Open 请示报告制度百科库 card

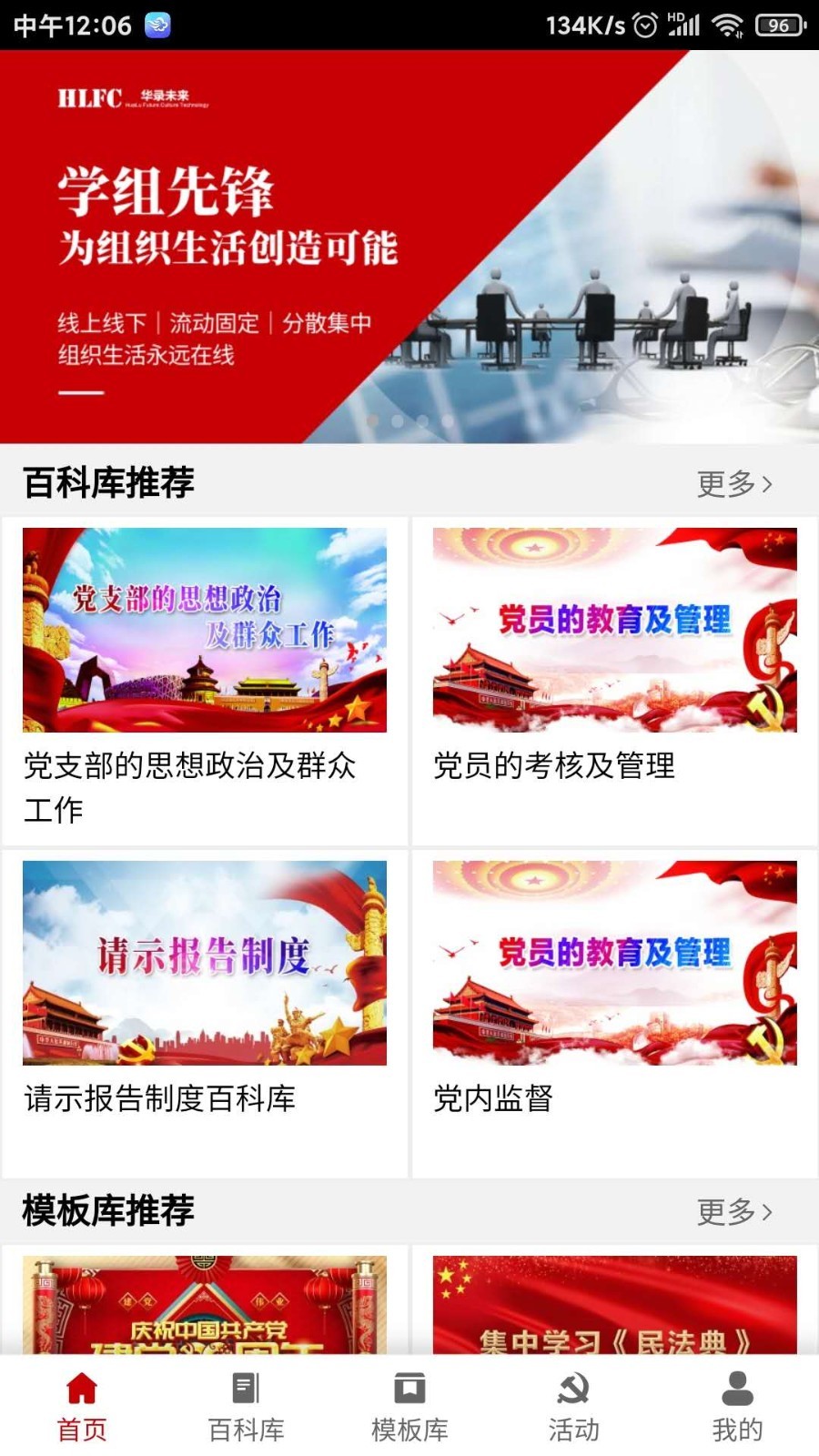205,1010
